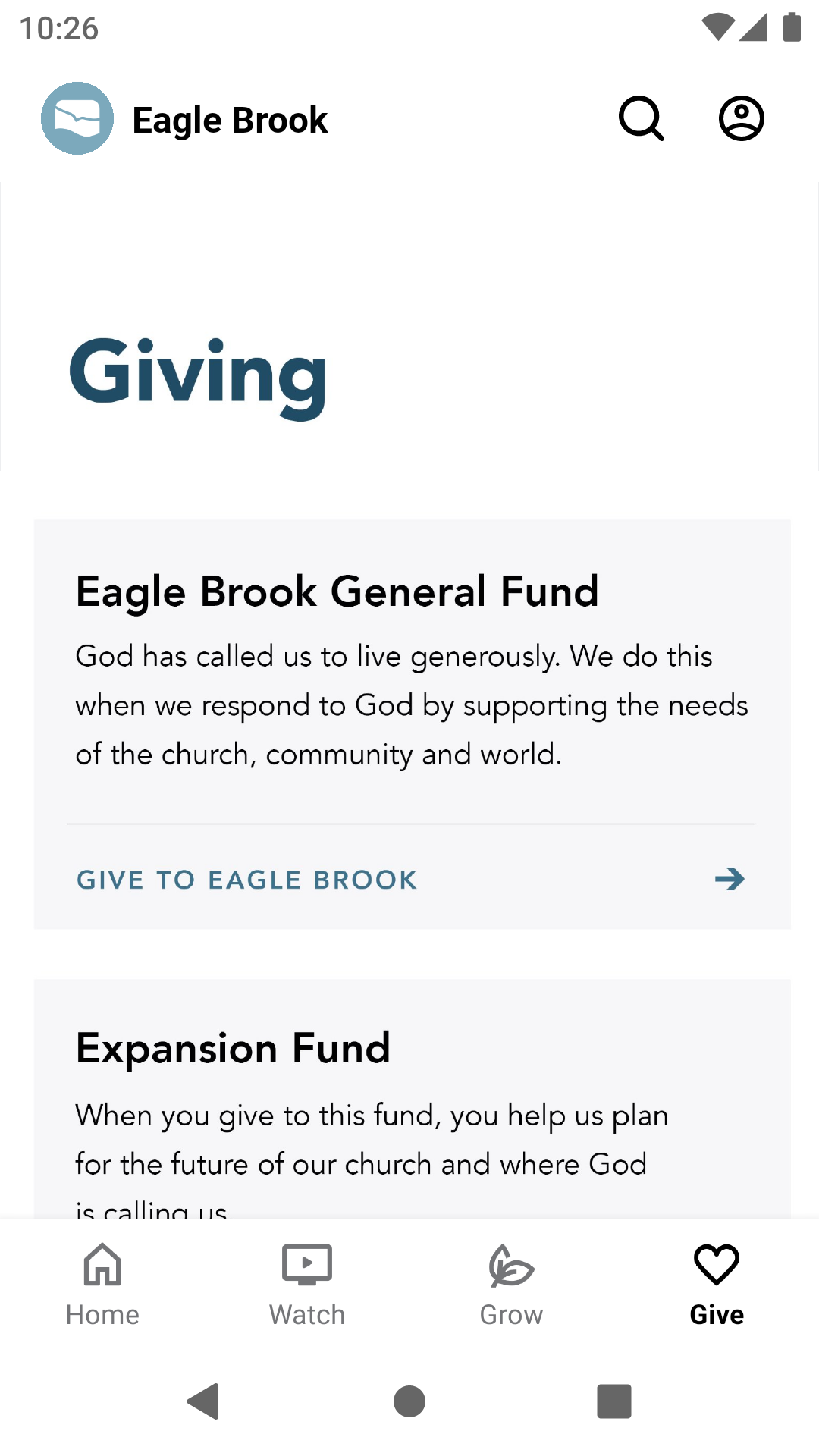Screen dimensions: 819x1456
Task: Open recent apps with the square button
Action: pyautogui.click(x=614, y=1401)
